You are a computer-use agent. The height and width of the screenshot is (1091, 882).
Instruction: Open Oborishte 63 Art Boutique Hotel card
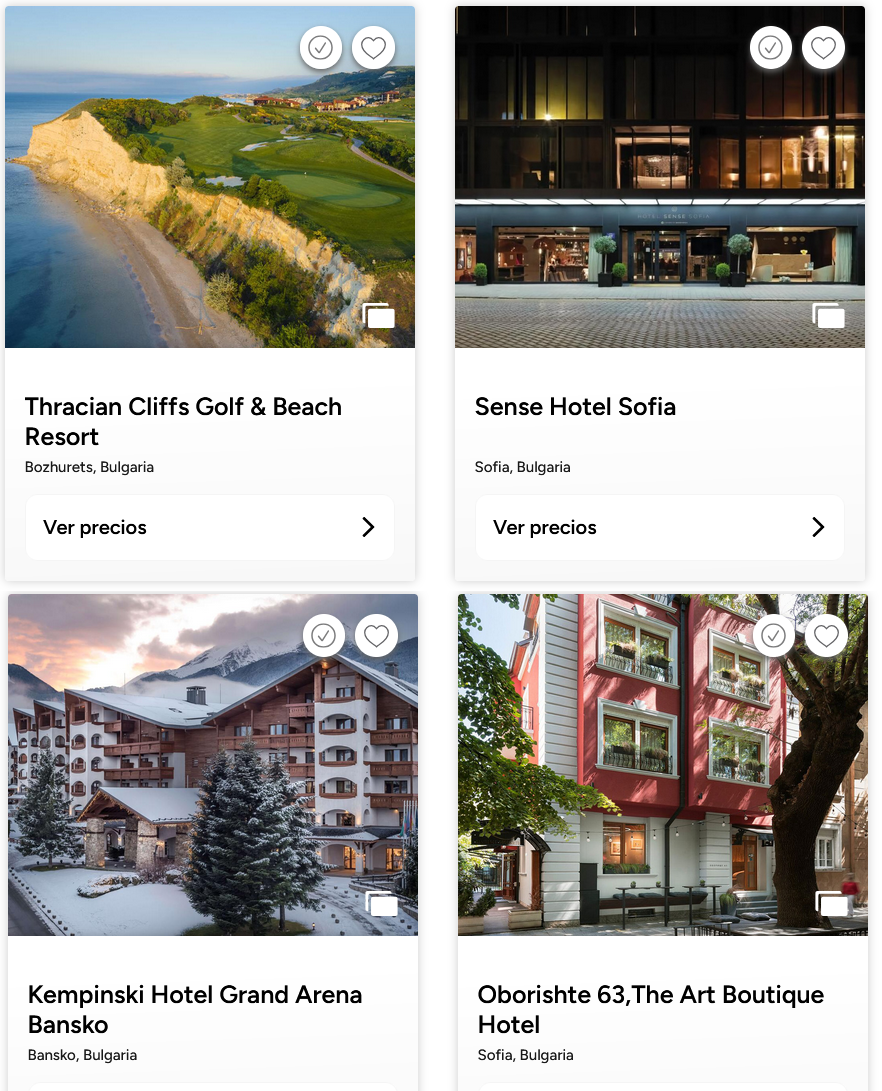(x=651, y=1009)
